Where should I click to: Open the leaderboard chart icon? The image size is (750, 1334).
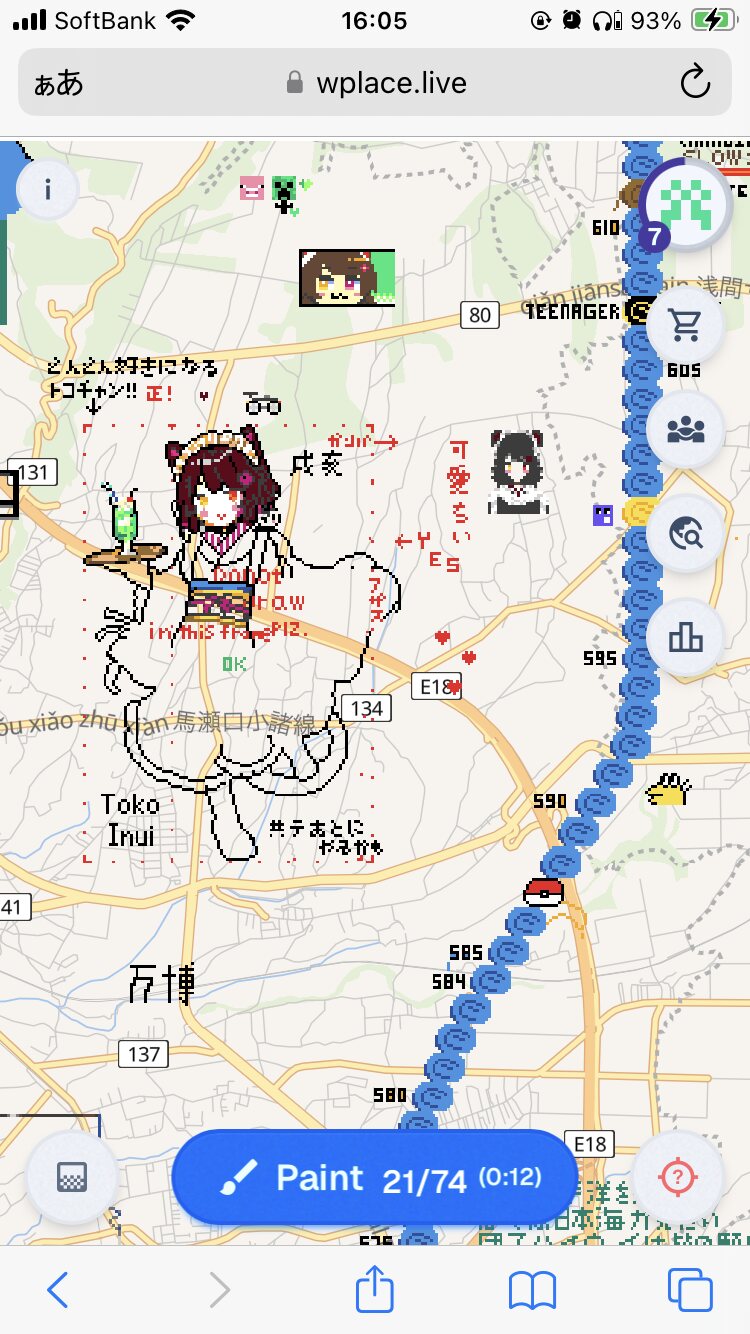pyautogui.click(x=685, y=637)
